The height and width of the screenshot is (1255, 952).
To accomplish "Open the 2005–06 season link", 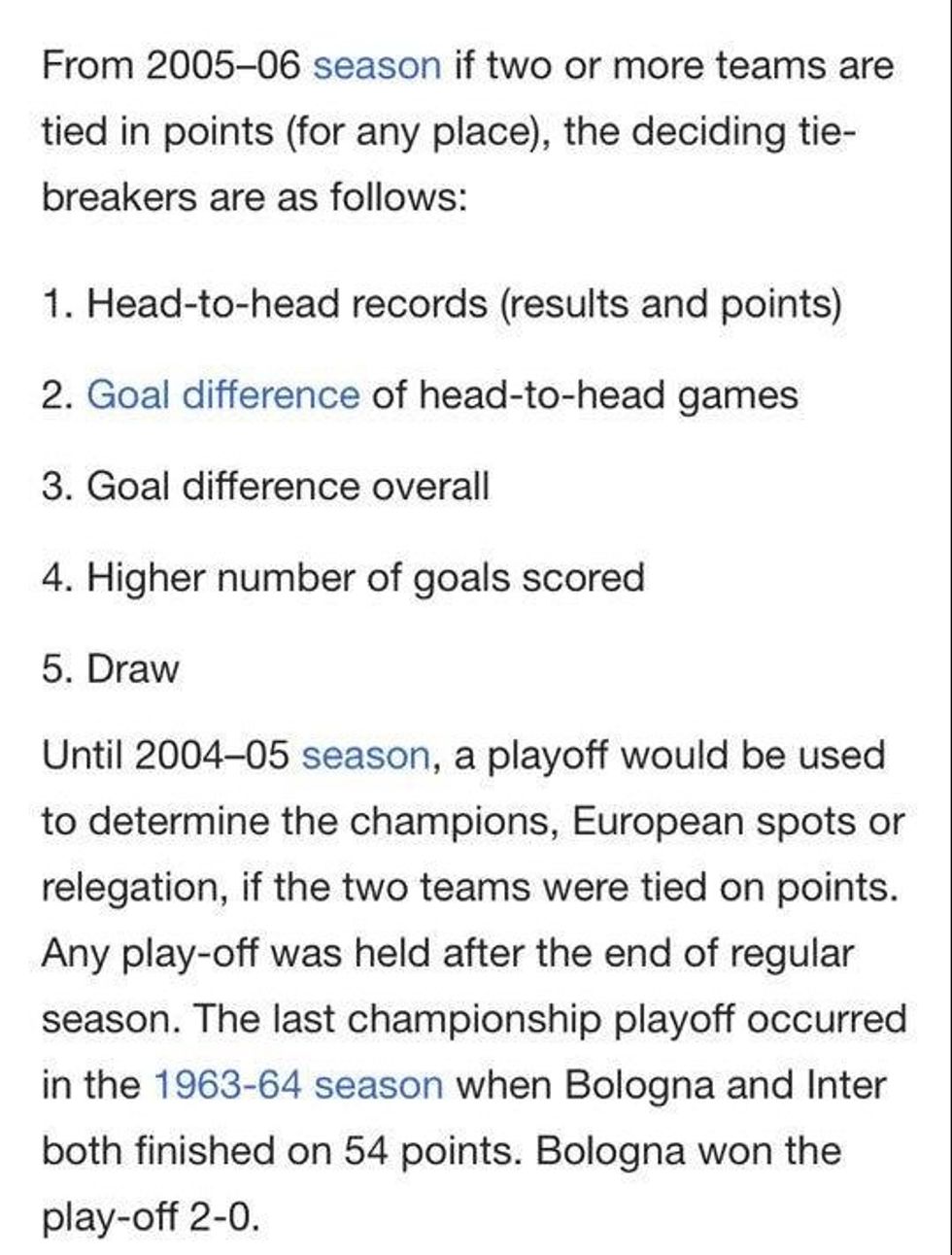I will point(377,66).
